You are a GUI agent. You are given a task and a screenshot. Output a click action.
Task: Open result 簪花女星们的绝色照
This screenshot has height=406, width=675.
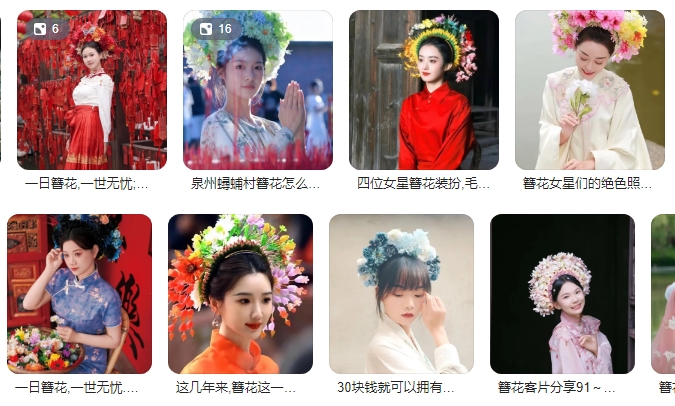590,90
